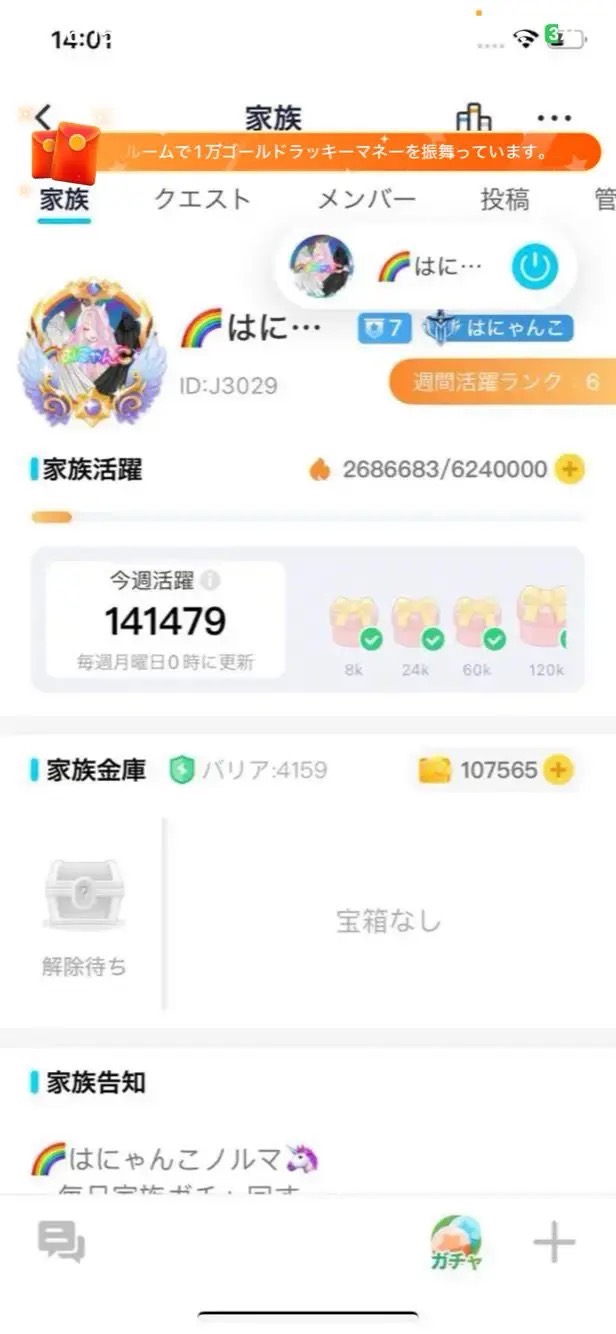
Task: Tap the blue power button on room widget
Action: tap(535, 267)
